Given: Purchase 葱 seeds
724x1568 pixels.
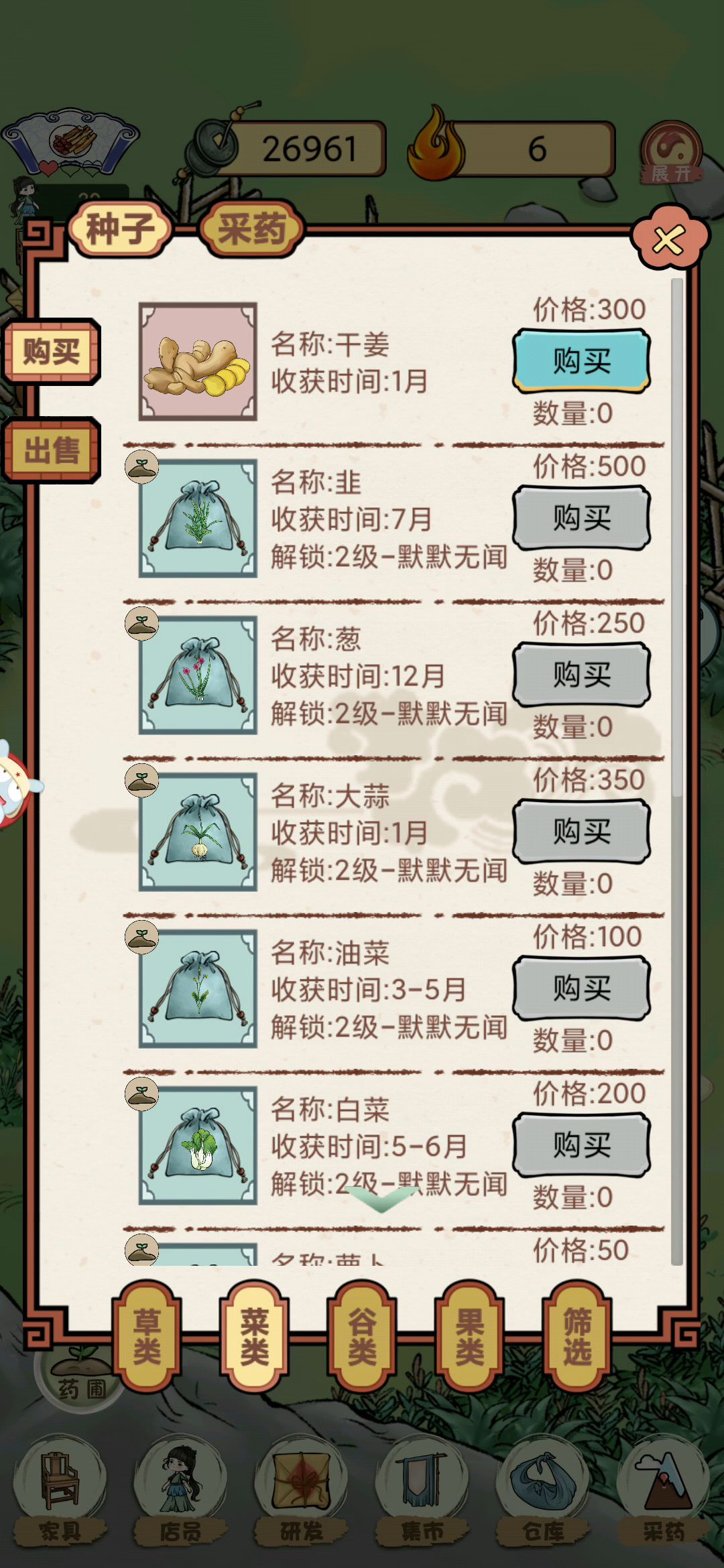Looking at the screenshot, I should pyautogui.click(x=582, y=674).
